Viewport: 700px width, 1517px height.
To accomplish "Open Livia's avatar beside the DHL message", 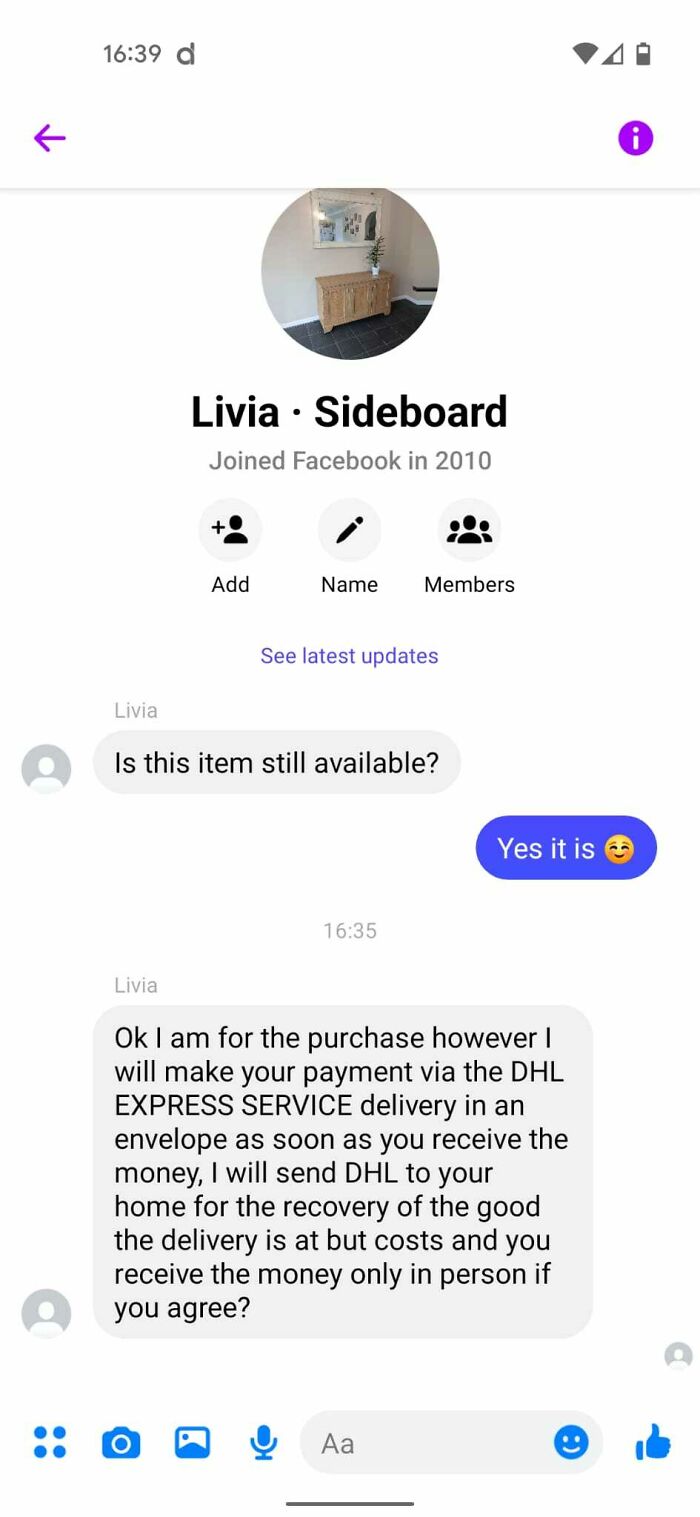I will 46,1314.
